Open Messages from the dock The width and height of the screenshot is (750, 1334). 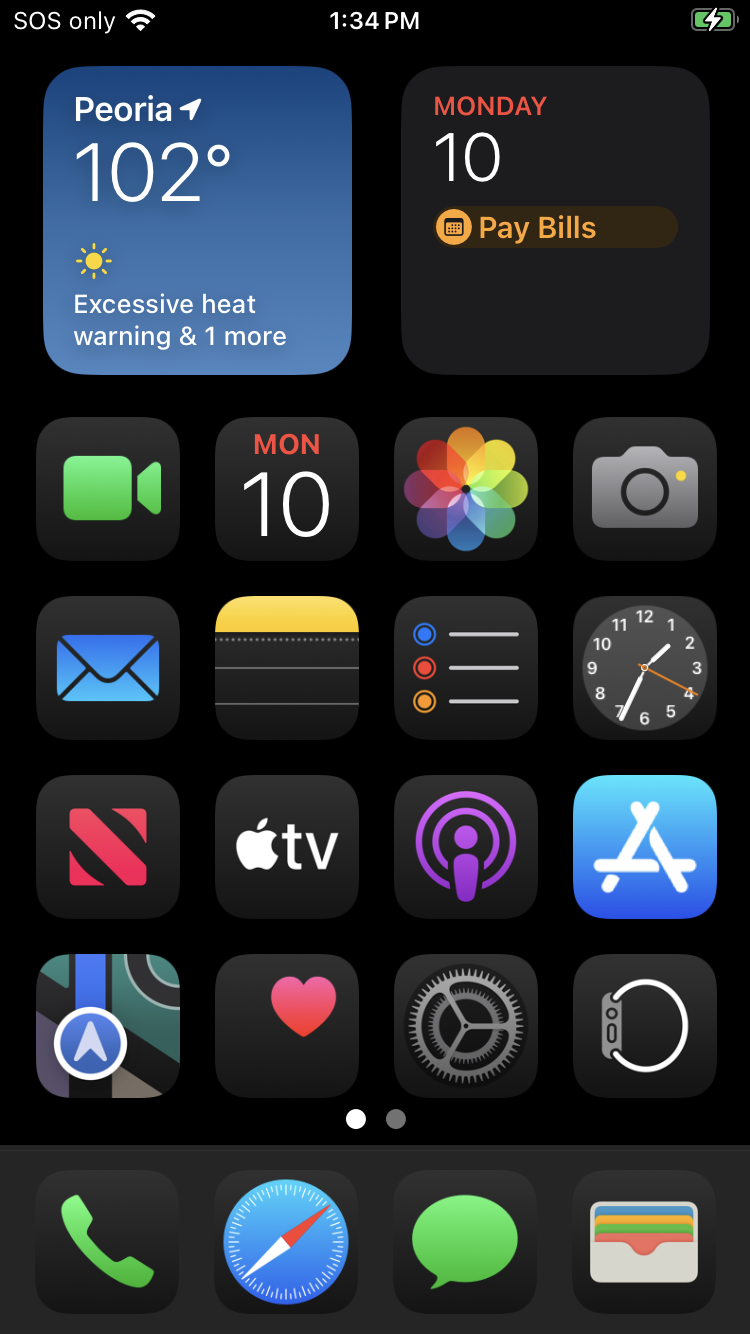pyautogui.click(x=466, y=1241)
